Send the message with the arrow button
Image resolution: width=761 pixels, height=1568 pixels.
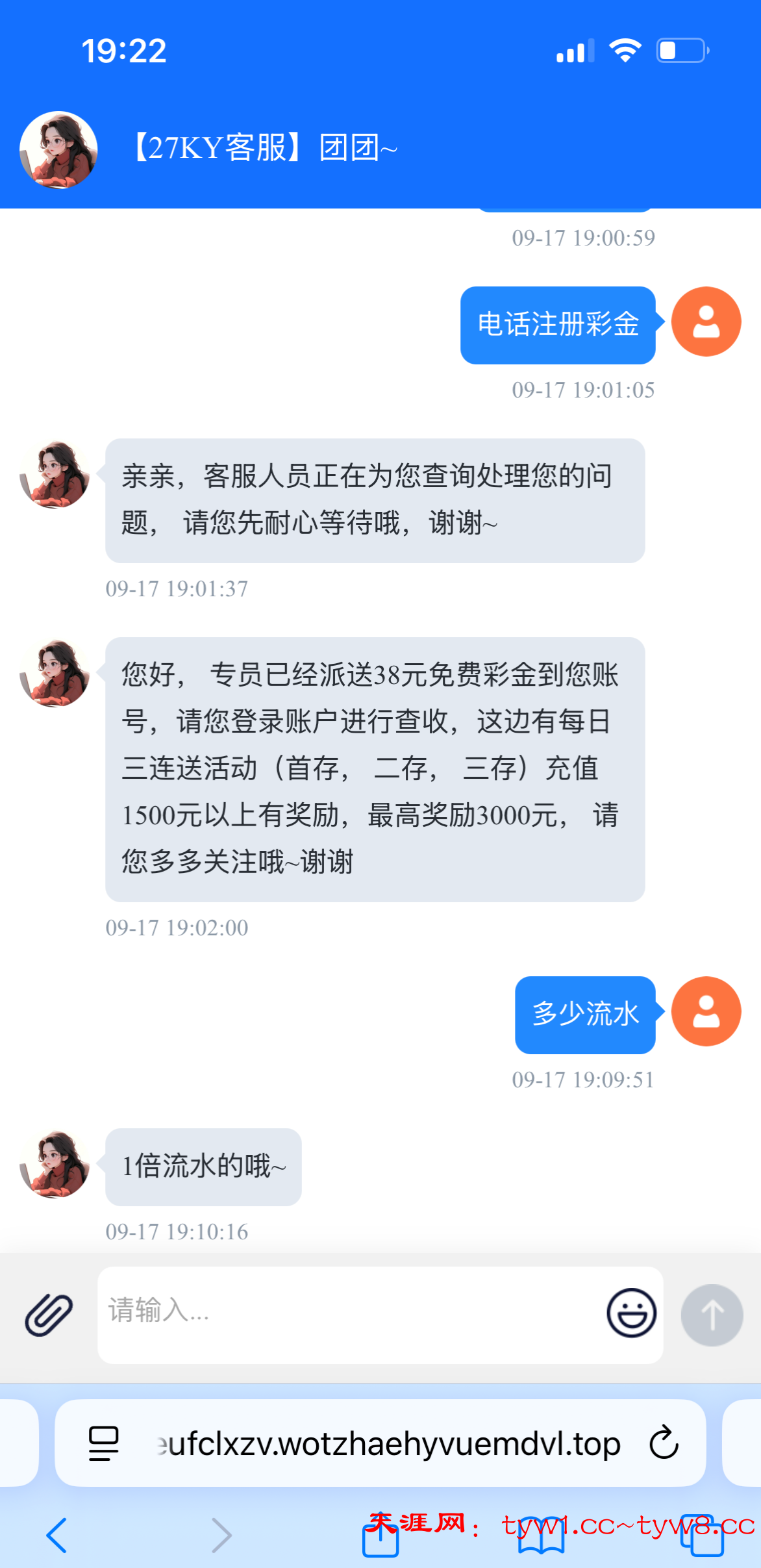coord(712,1315)
